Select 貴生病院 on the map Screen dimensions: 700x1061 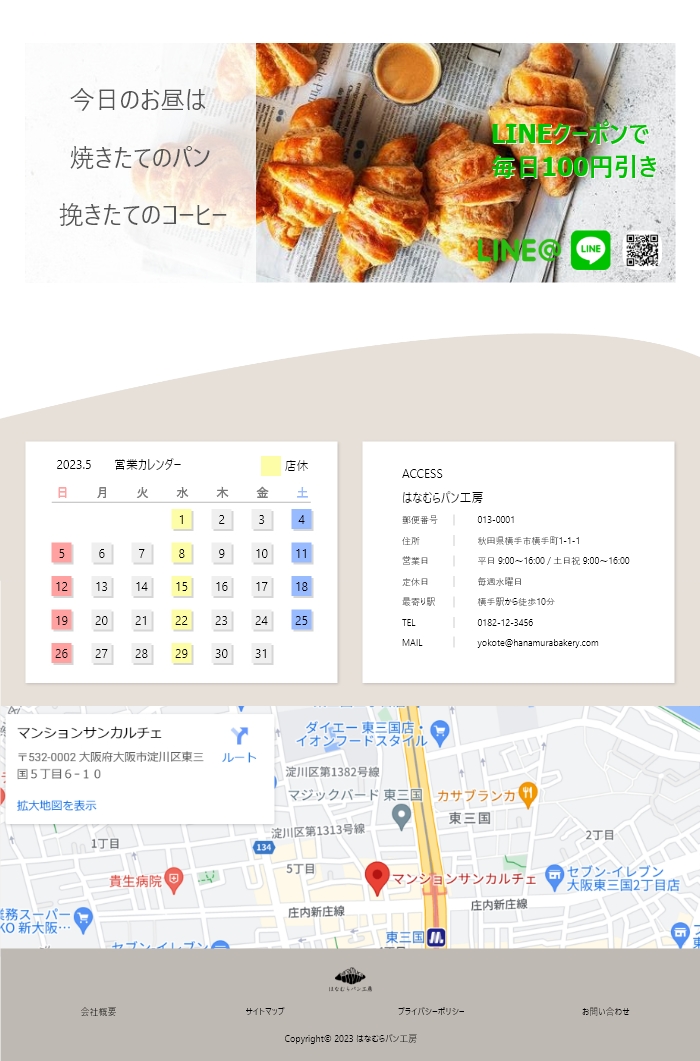pos(174,880)
